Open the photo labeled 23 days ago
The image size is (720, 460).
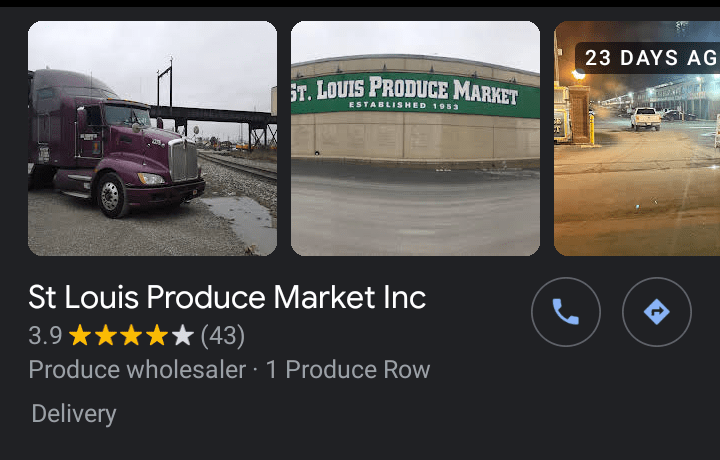tap(637, 138)
